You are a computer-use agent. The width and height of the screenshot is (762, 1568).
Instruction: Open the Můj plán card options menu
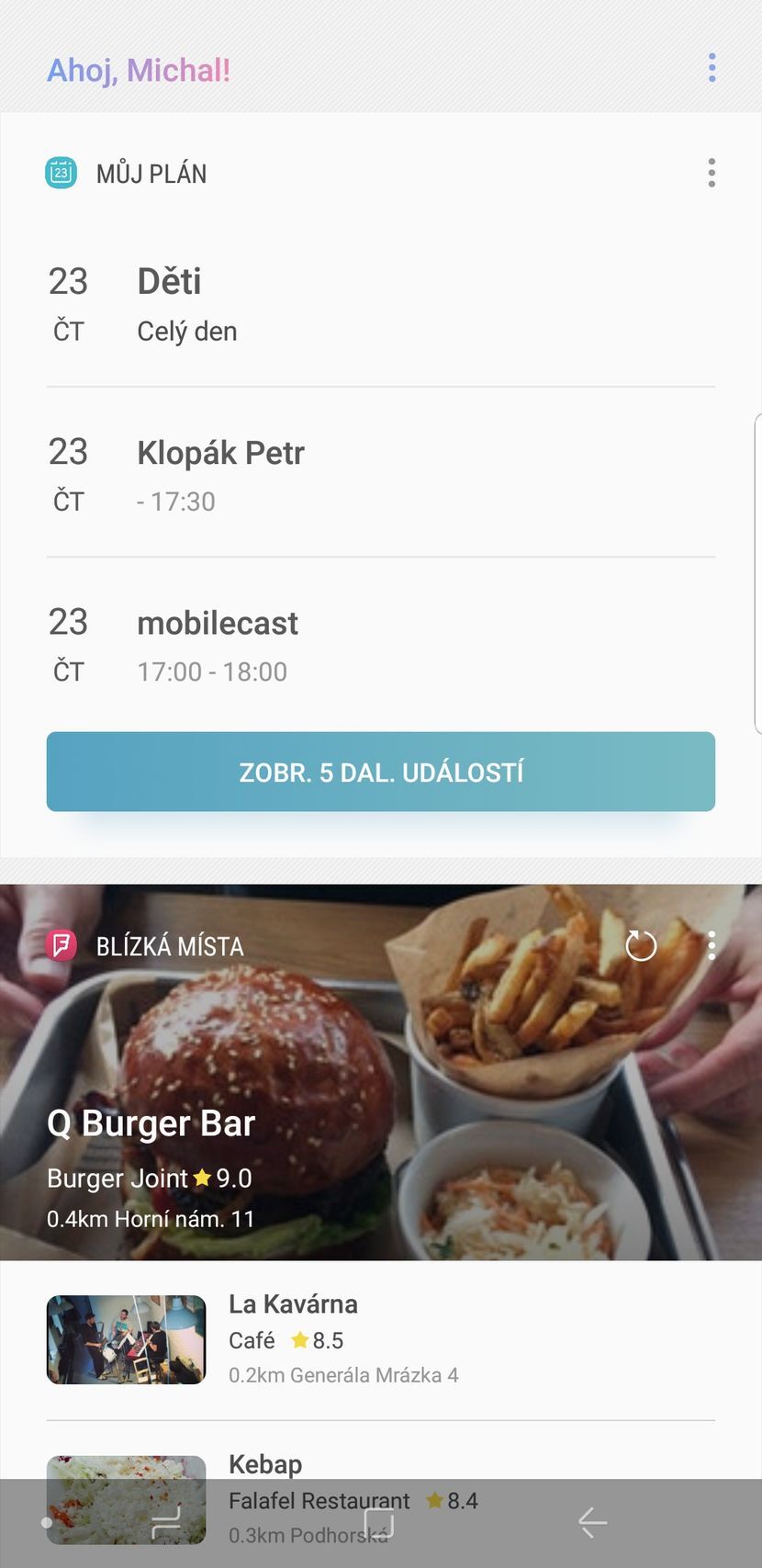[x=712, y=173]
